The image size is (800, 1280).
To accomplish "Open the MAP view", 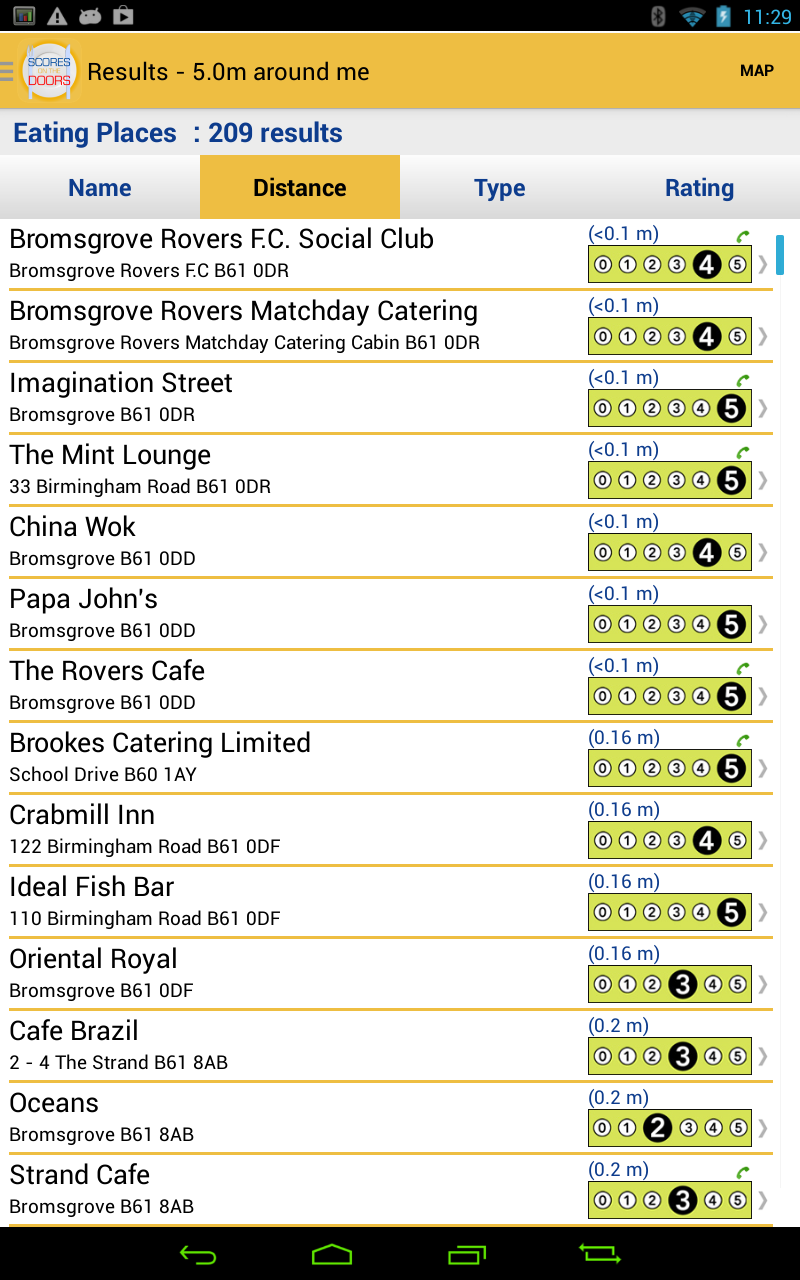I will (x=756, y=71).
